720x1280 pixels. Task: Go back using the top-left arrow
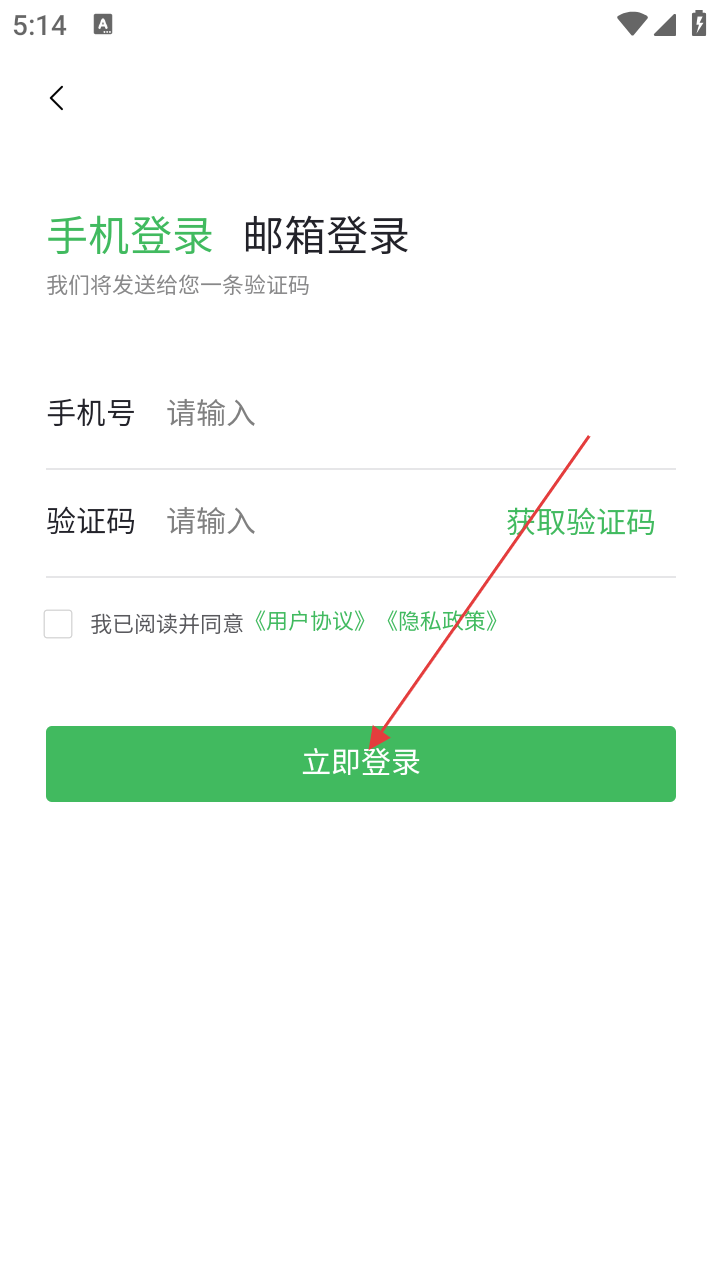[x=57, y=97]
